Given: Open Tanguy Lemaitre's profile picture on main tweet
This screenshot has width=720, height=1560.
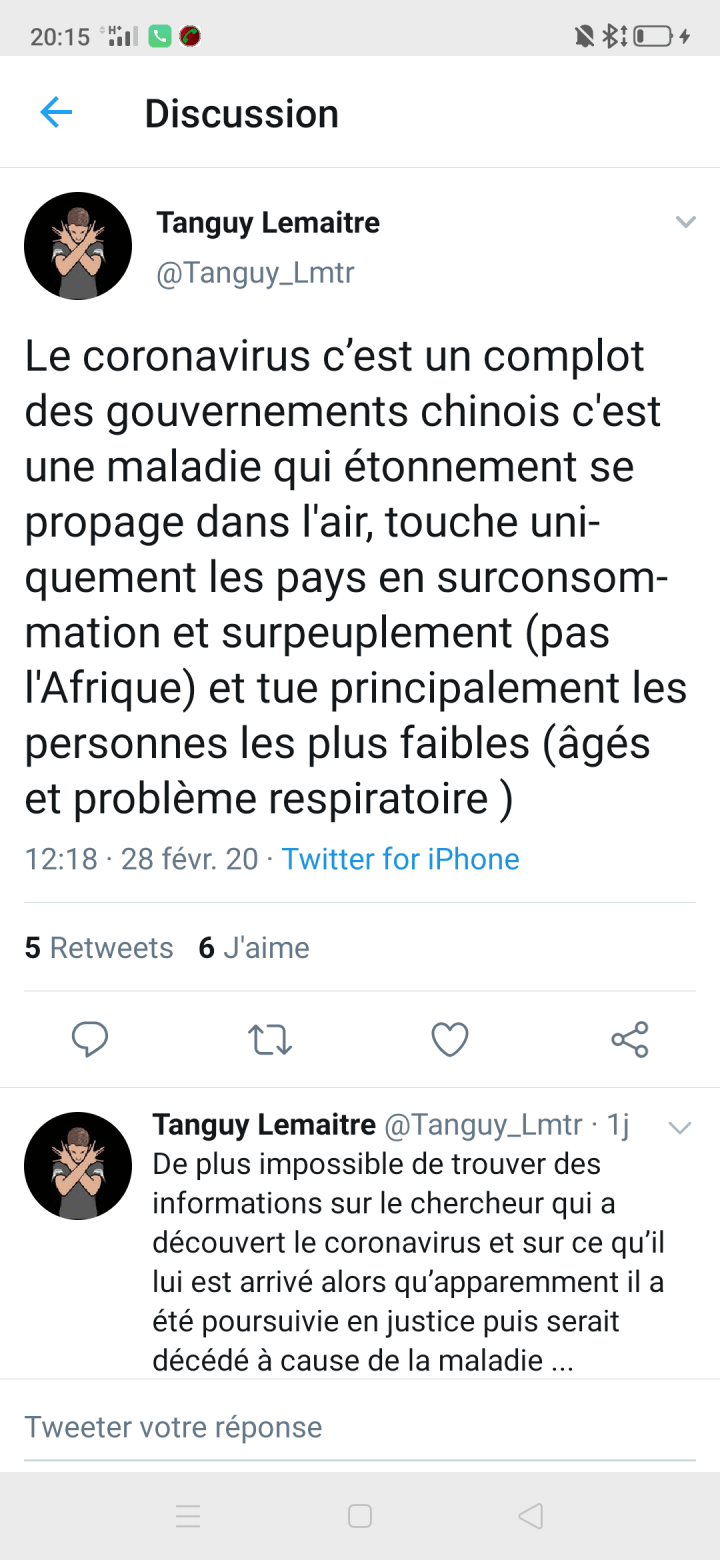Looking at the screenshot, I should (x=78, y=246).
